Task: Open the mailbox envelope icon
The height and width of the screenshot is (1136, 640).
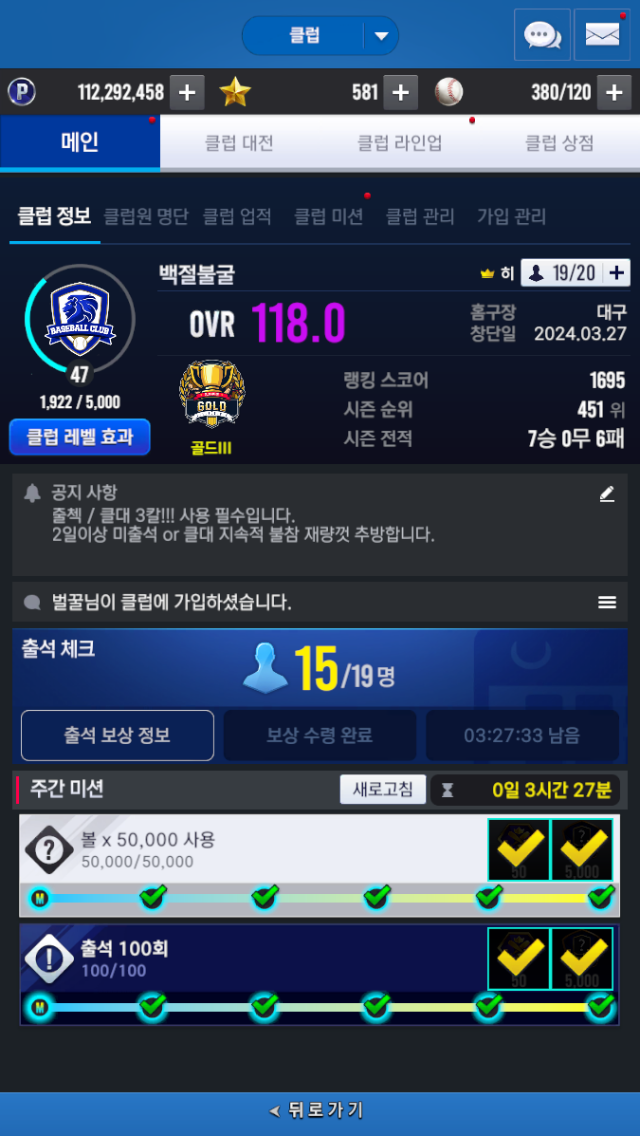Action: (602, 35)
